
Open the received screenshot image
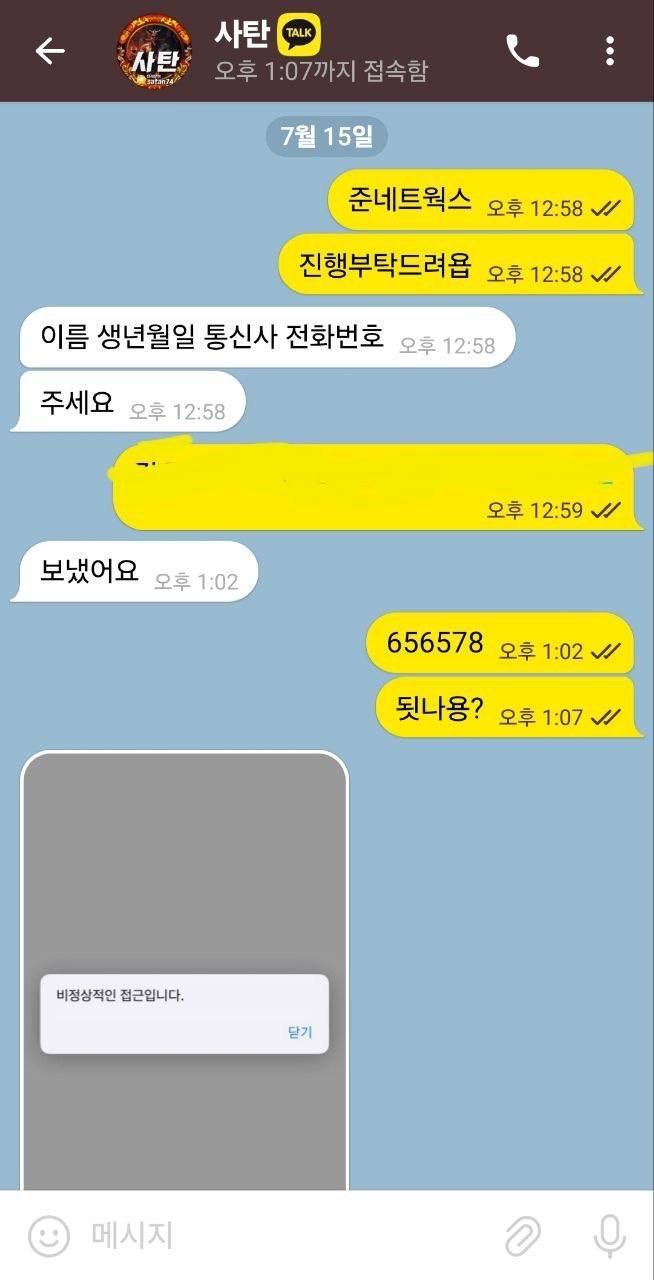[185, 970]
